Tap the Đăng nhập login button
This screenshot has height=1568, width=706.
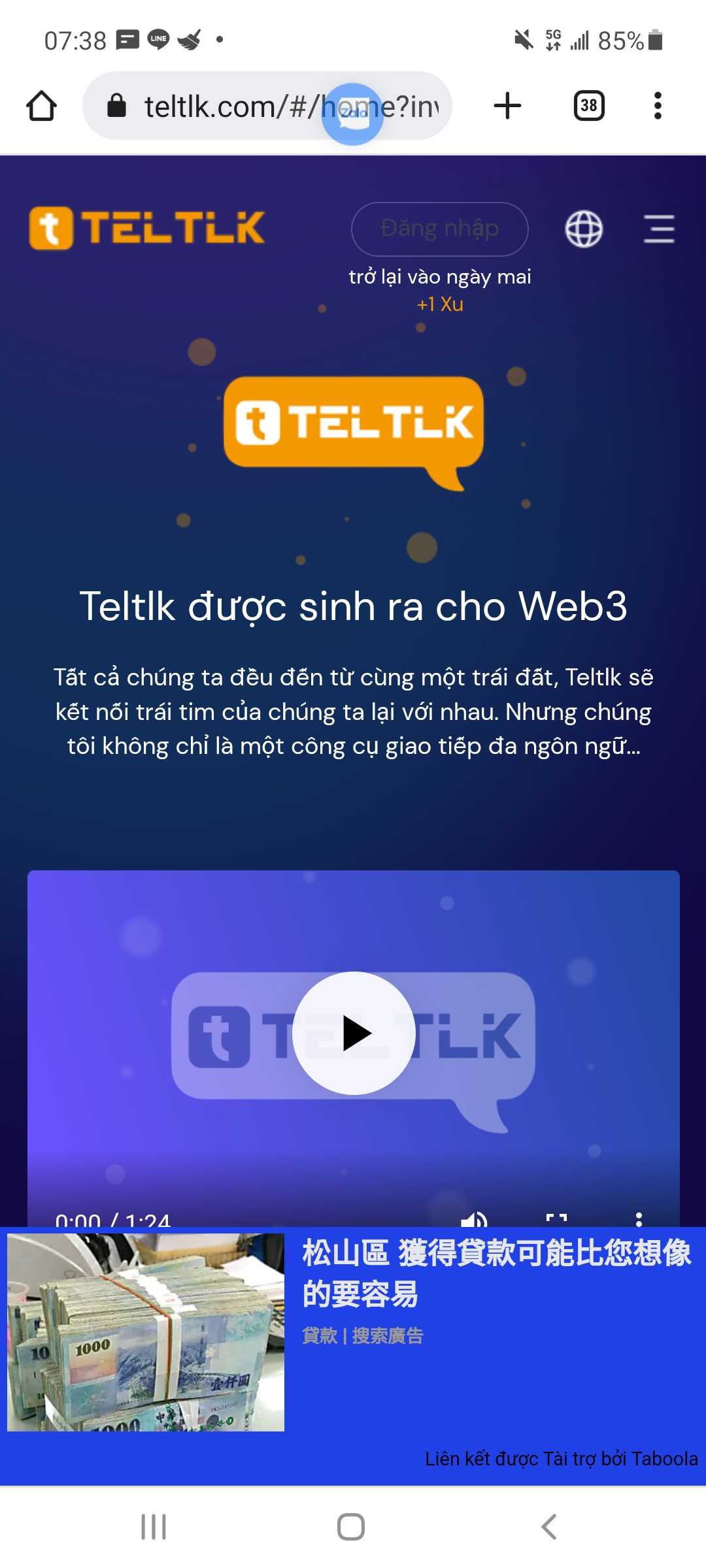[x=439, y=229]
